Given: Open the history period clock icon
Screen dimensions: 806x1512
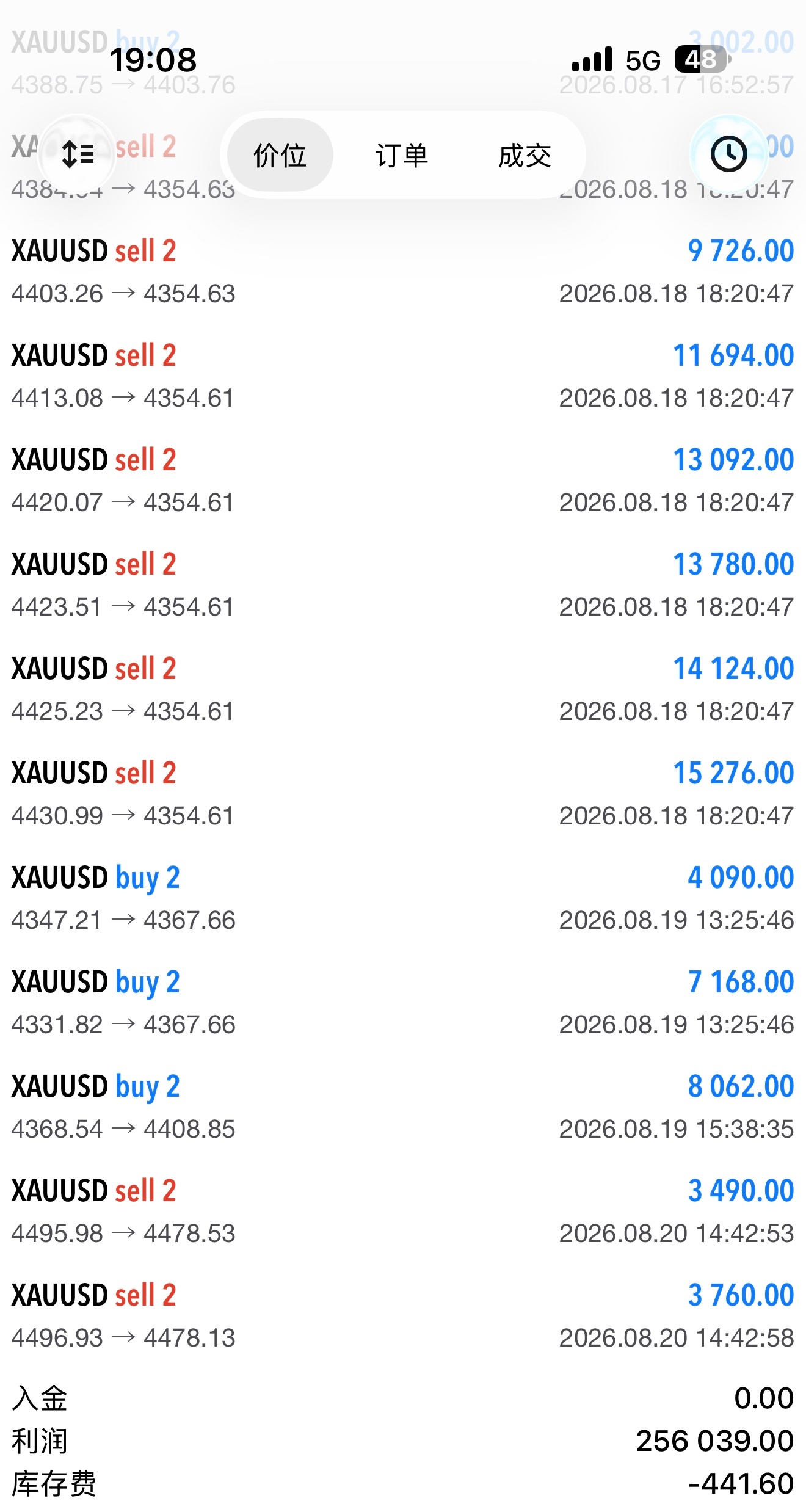Looking at the screenshot, I should (x=728, y=154).
